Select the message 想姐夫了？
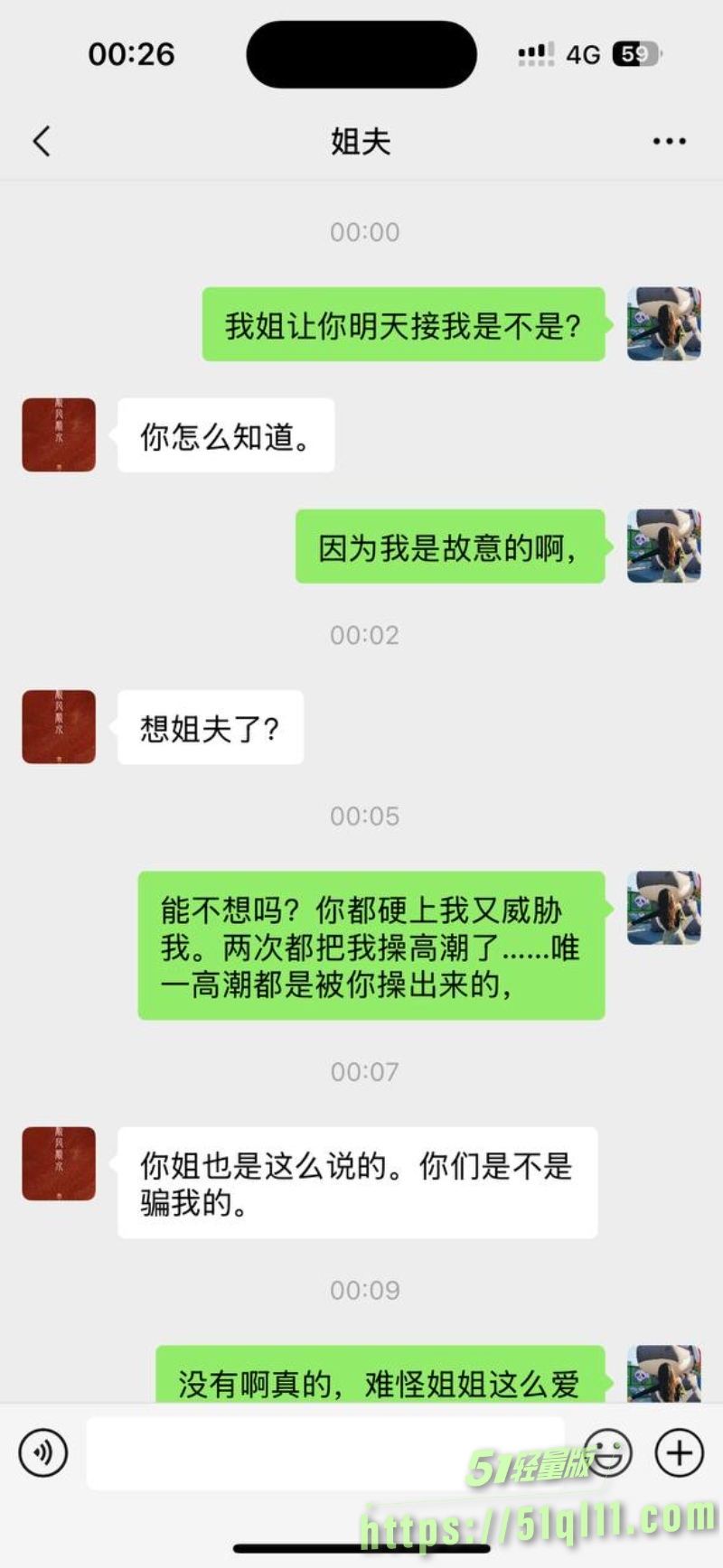 tap(210, 727)
